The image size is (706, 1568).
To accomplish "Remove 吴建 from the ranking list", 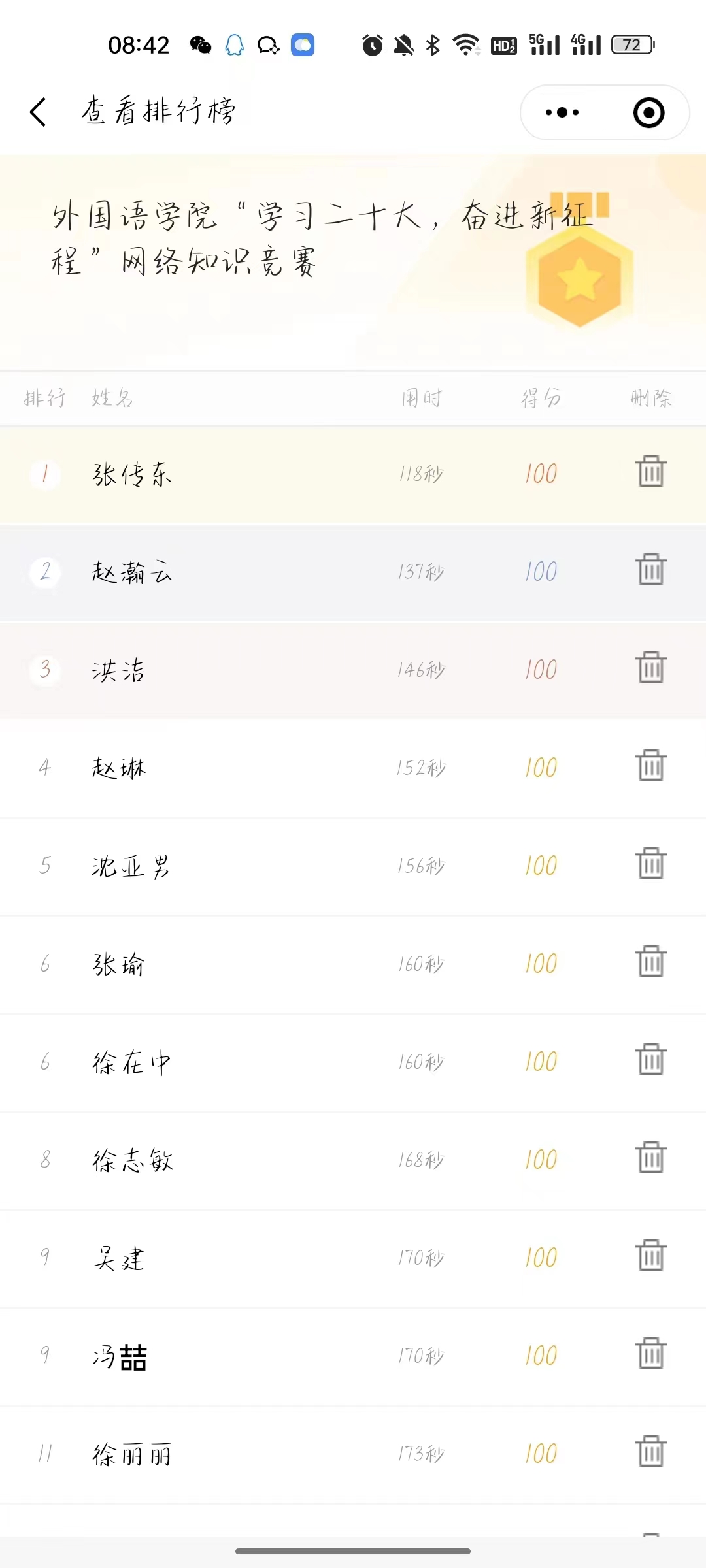I will tap(650, 1256).
